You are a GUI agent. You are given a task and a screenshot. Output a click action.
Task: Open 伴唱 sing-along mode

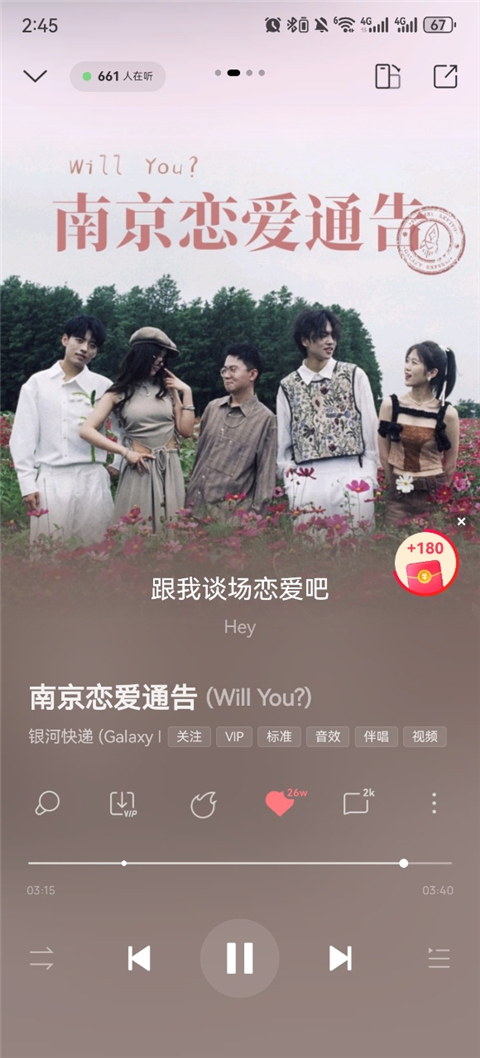click(376, 736)
